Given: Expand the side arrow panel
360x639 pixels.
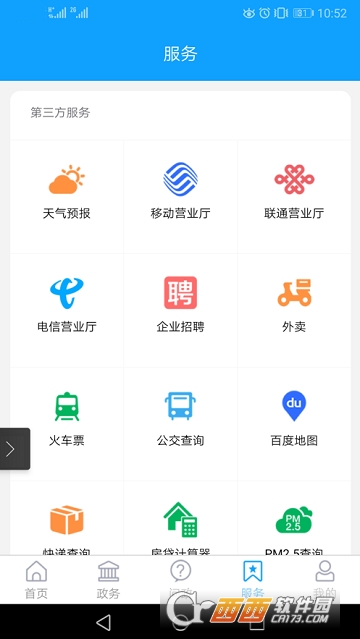Looking at the screenshot, I should coord(15,449).
